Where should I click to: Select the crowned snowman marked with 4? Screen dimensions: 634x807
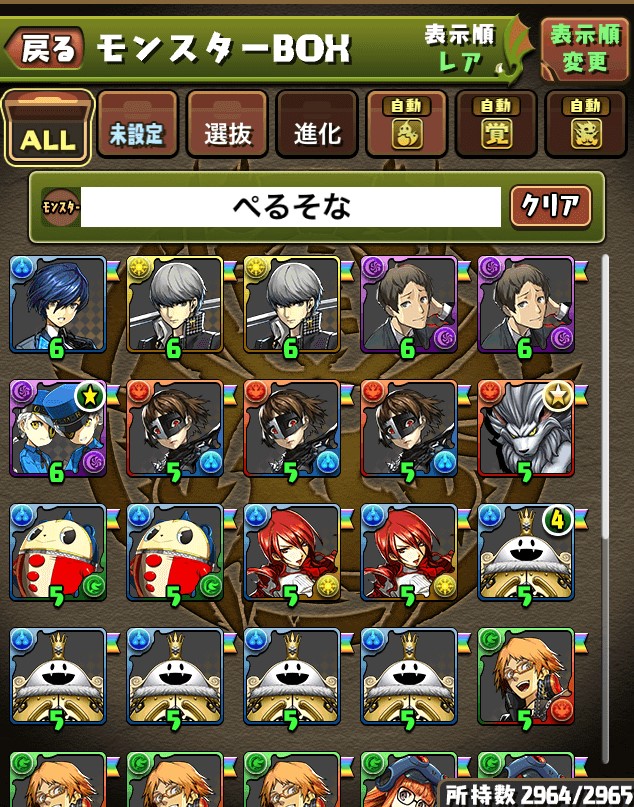pyautogui.click(x=525, y=552)
